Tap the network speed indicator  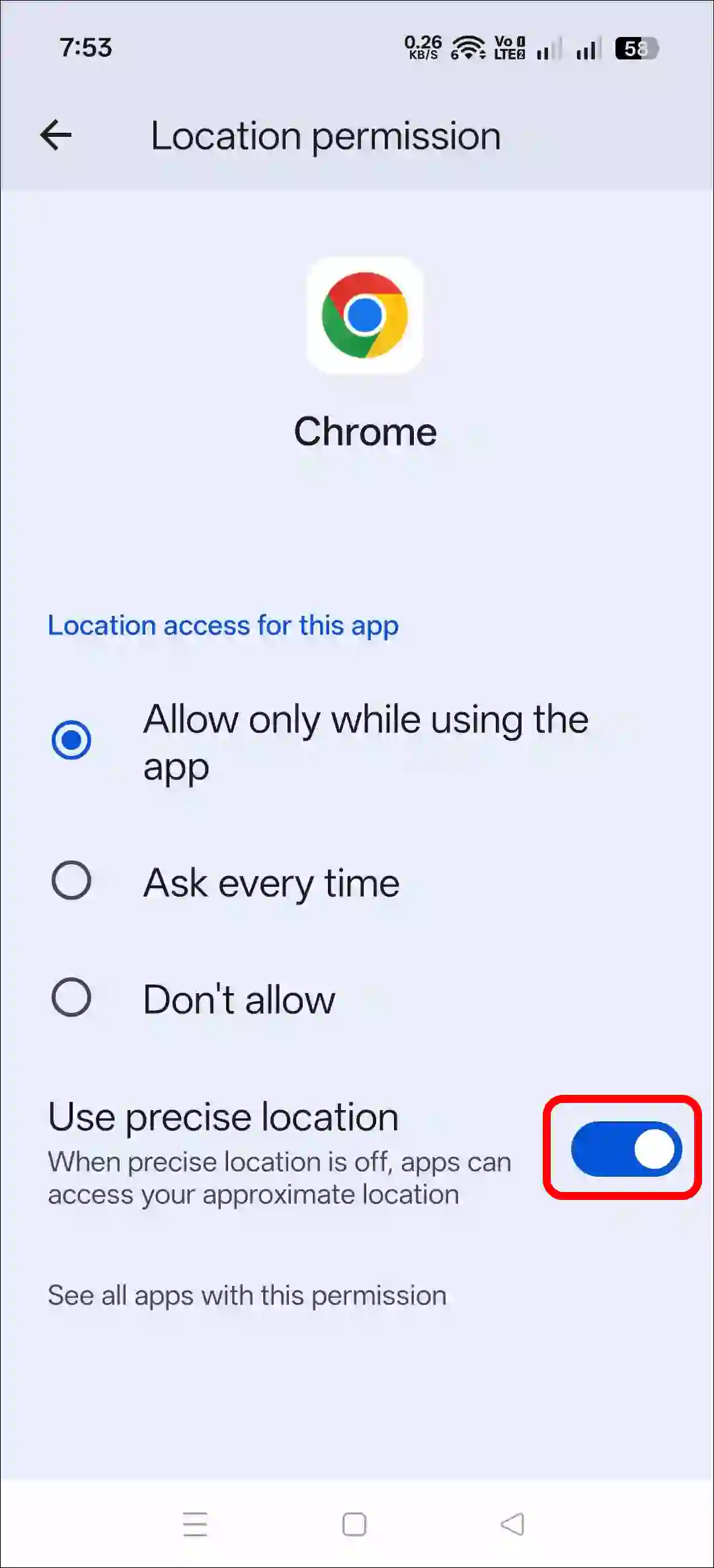coord(422,47)
